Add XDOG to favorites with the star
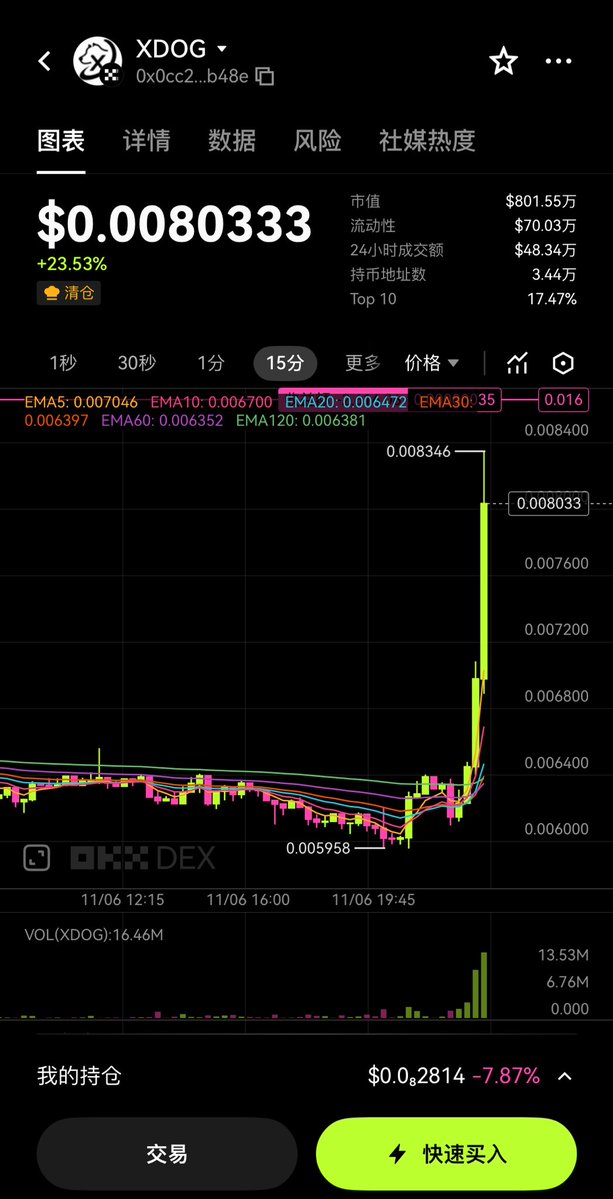Screen dimensions: 613x1199 pos(503,62)
